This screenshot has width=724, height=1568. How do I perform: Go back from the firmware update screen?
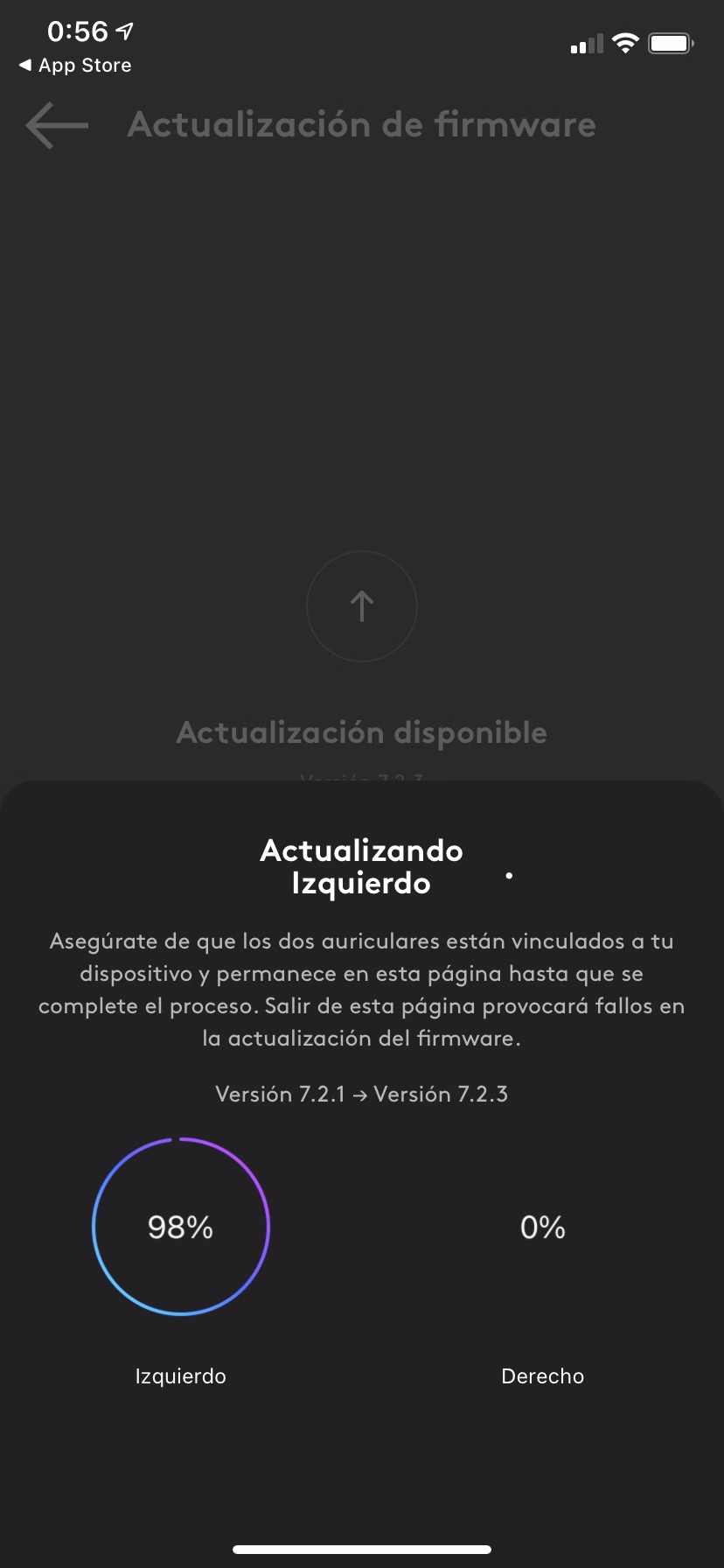pos(57,126)
